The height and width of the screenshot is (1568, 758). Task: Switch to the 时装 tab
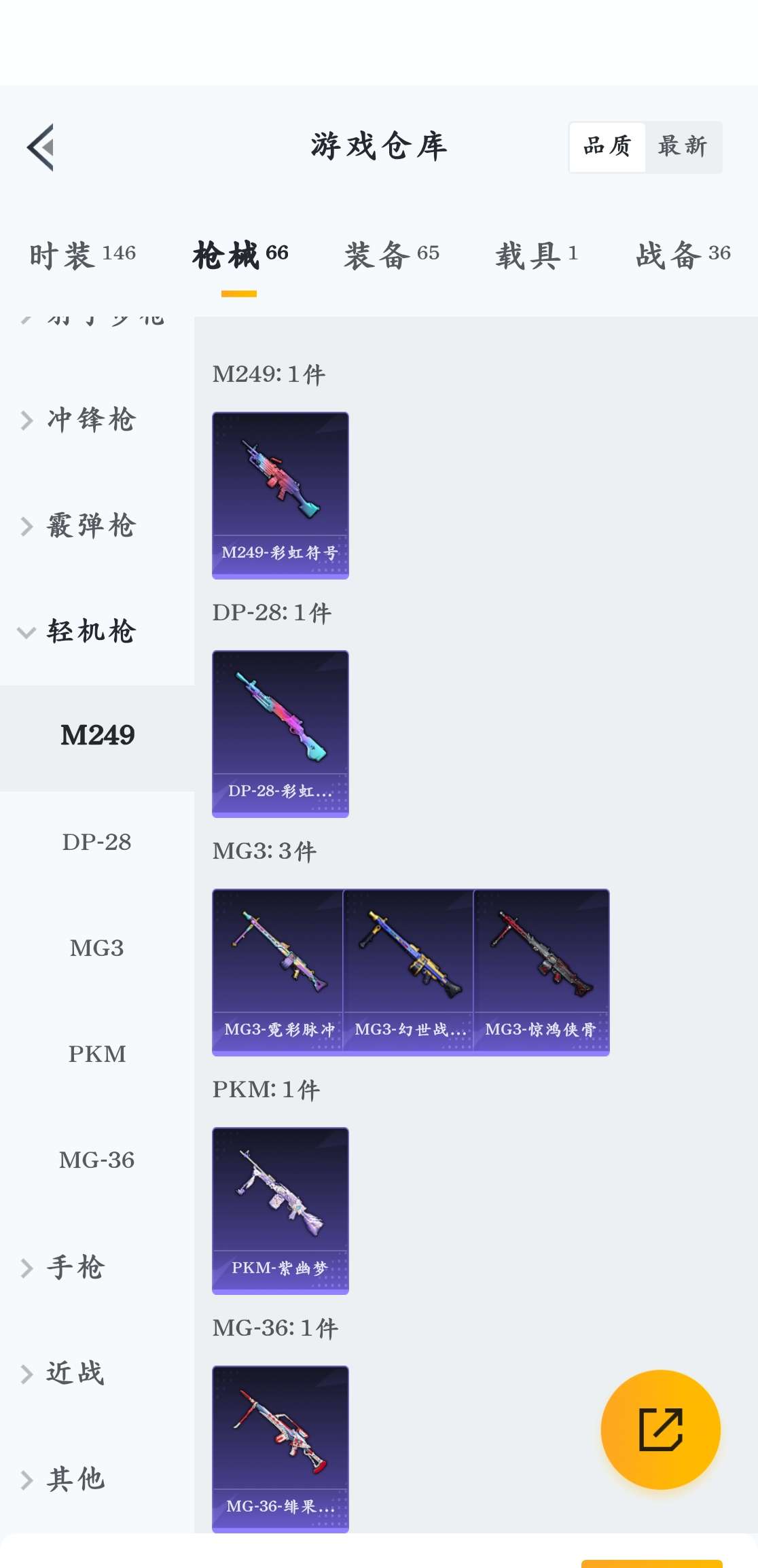(x=82, y=255)
